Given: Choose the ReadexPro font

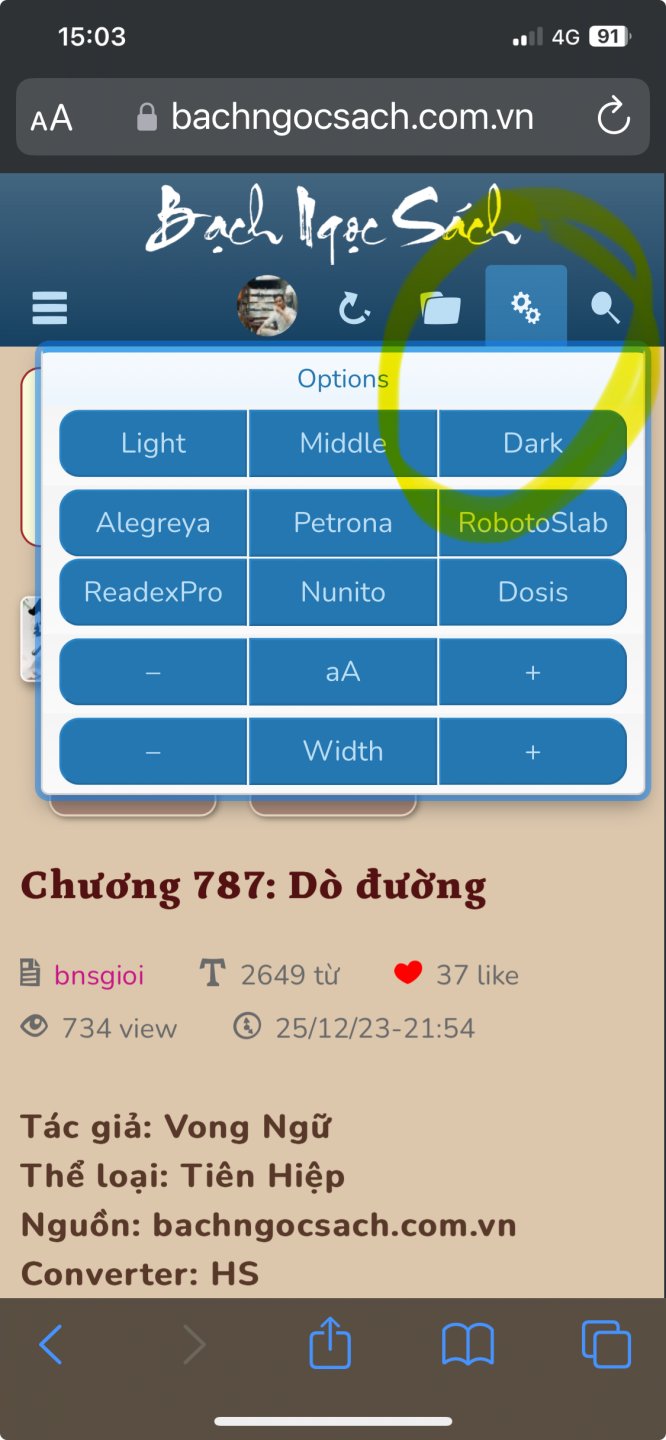Looking at the screenshot, I should tap(153, 592).
